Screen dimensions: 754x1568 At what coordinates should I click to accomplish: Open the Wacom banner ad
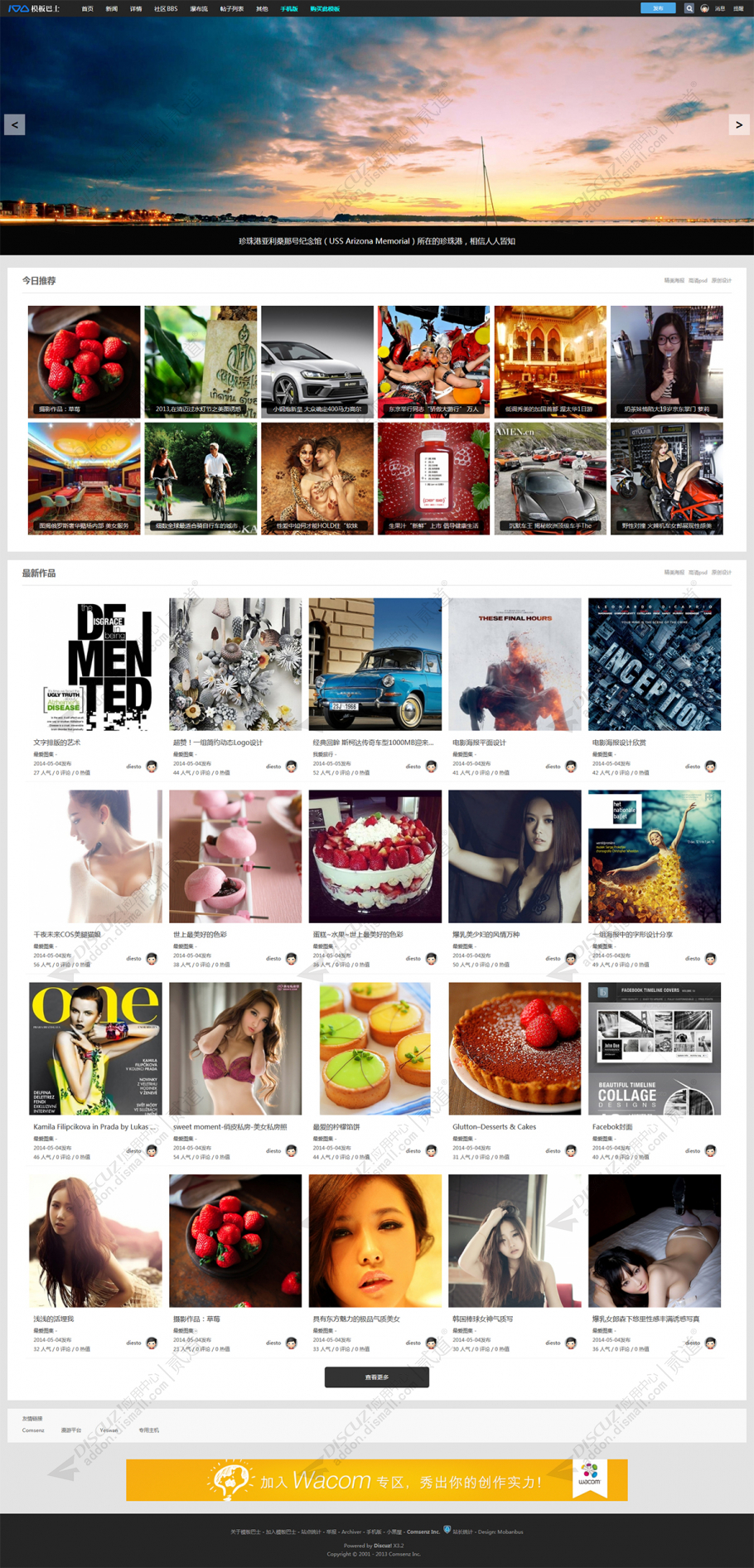[x=376, y=1480]
